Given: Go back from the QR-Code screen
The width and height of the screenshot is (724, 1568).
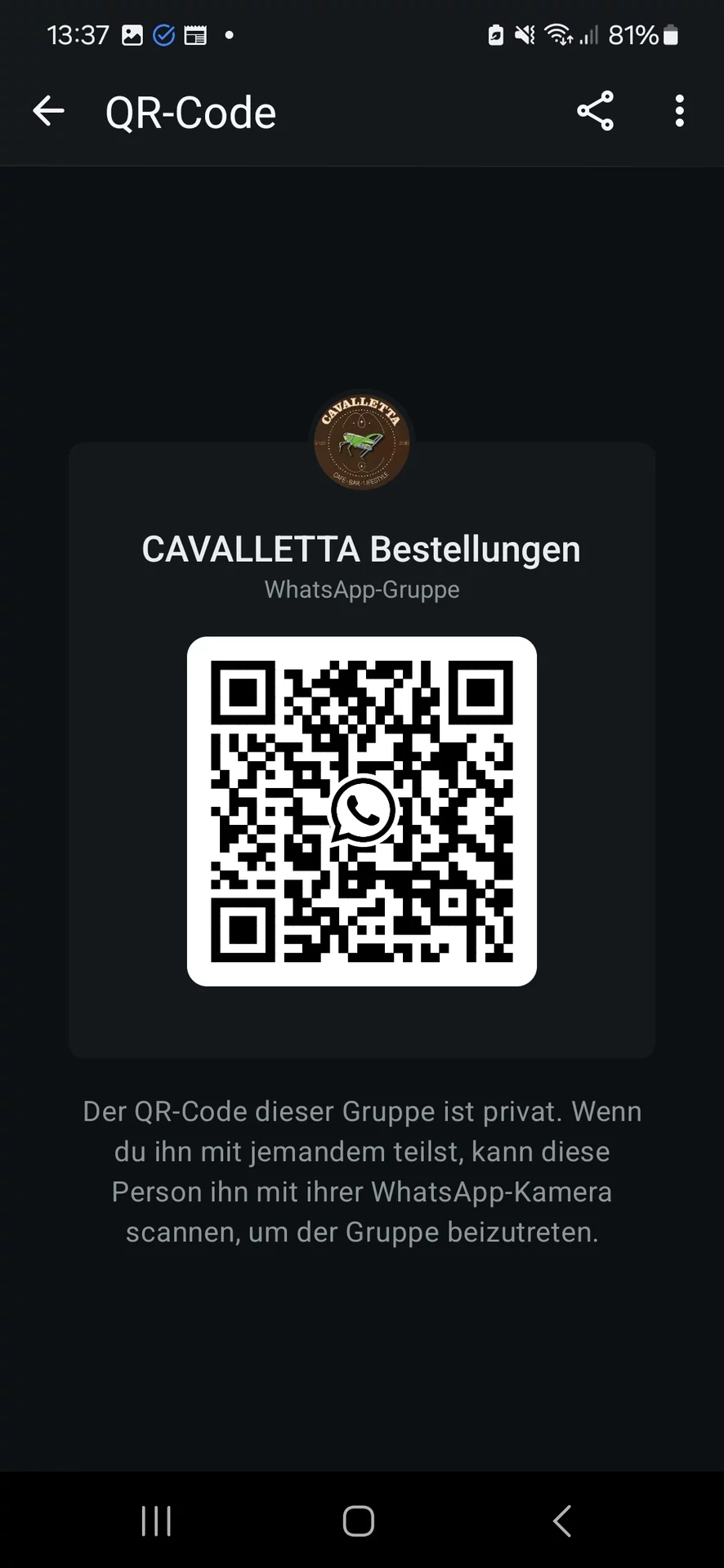Looking at the screenshot, I should pos(49,111).
